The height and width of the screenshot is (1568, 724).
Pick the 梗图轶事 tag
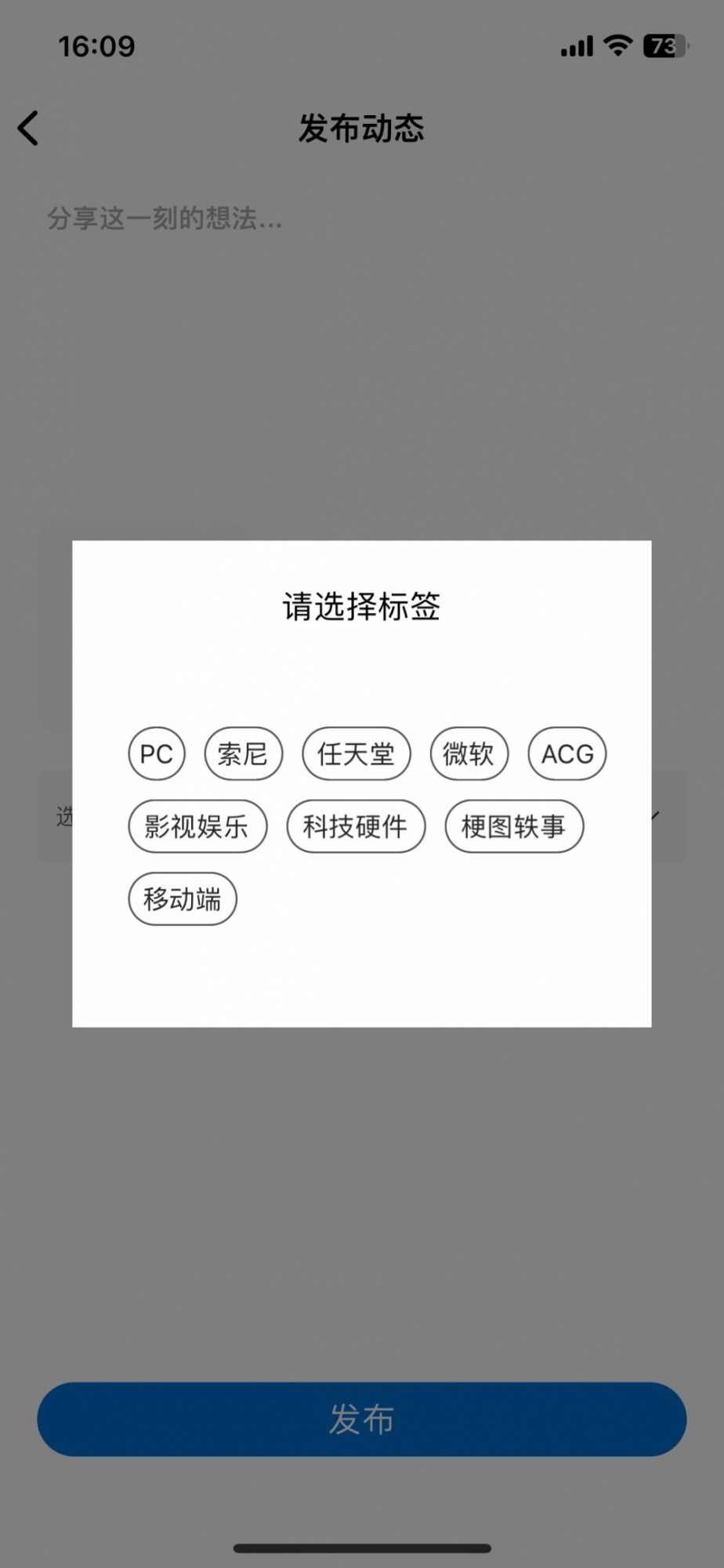coord(514,826)
